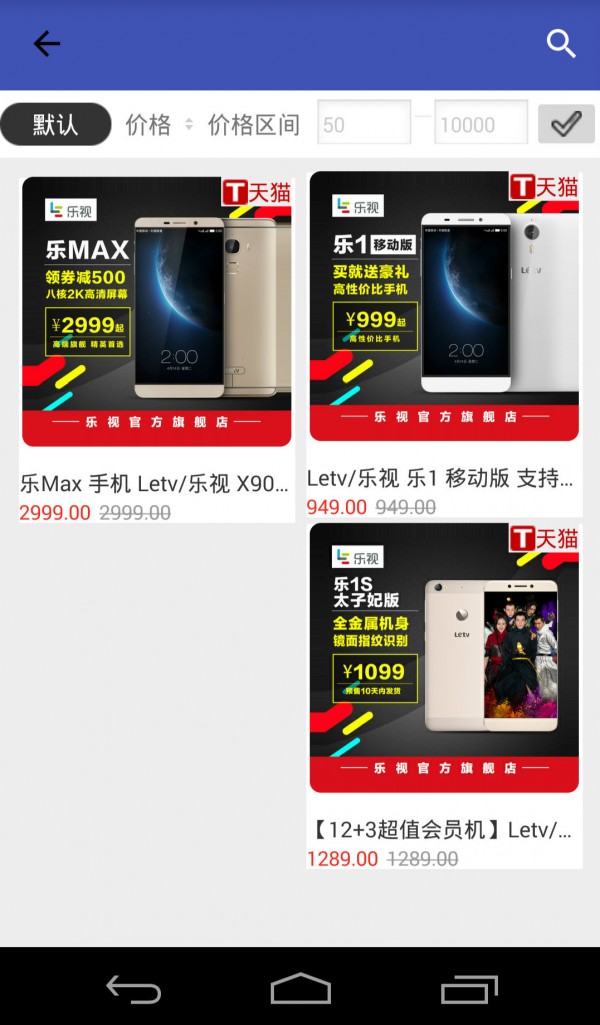This screenshot has height=1025, width=600.
Task: Open the system recent apps view
Action: (x=468, y=989)
